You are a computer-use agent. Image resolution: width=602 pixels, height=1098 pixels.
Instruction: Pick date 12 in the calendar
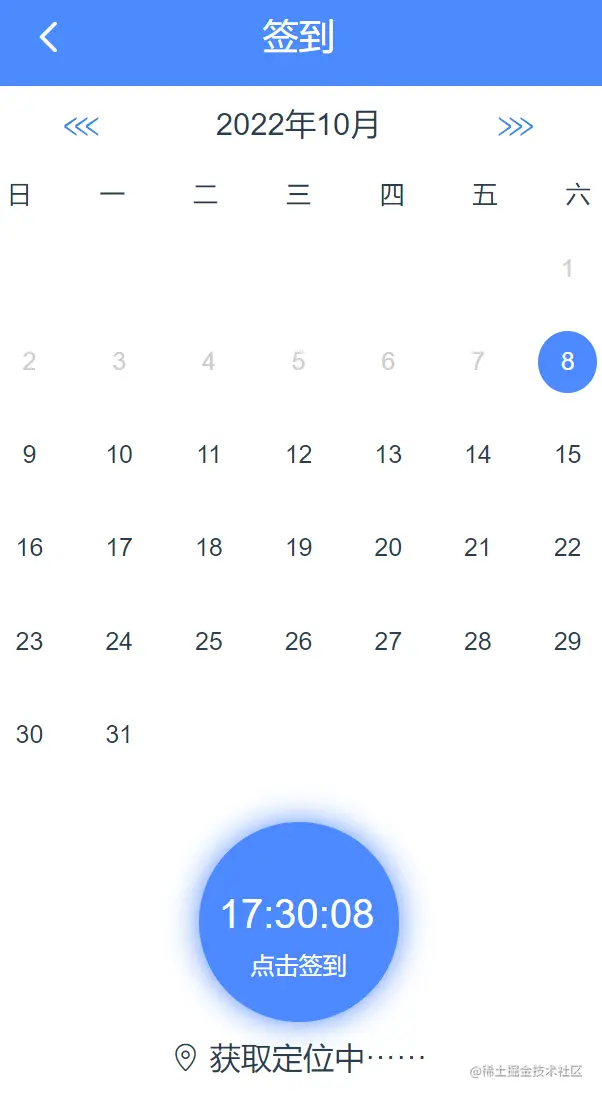pos(298,455)
